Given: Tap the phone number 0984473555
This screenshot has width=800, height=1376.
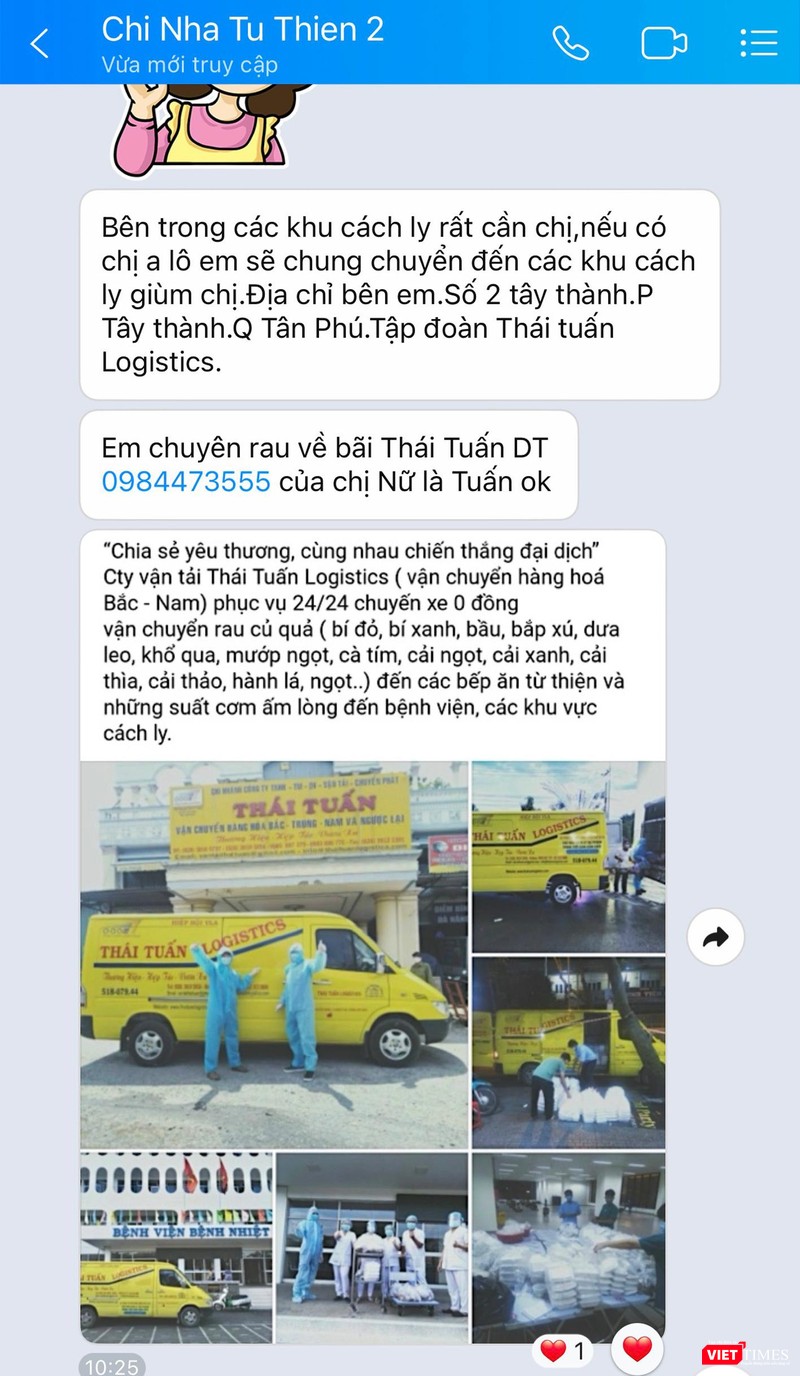Looking at the screenshot, I should 186,481.
